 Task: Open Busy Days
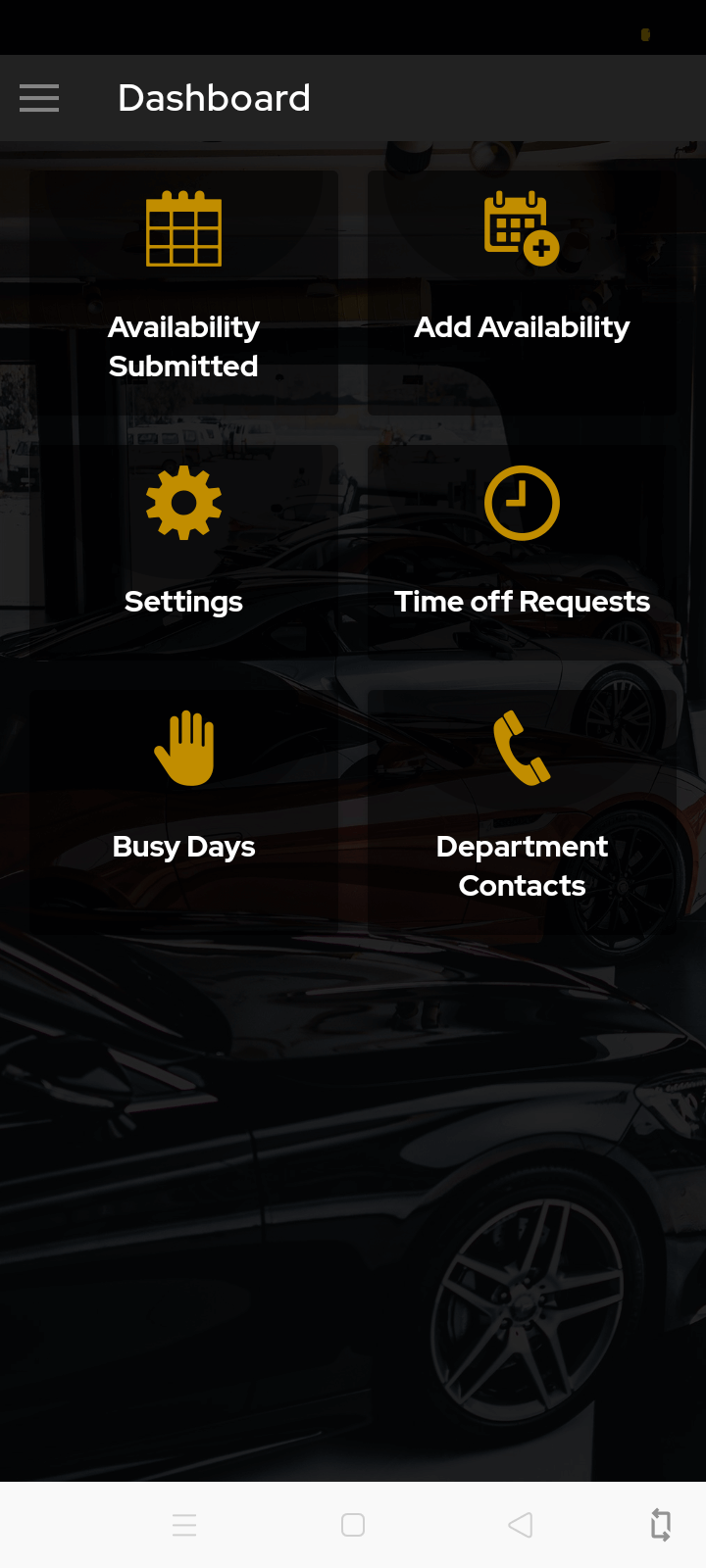(x=183, y=796)
